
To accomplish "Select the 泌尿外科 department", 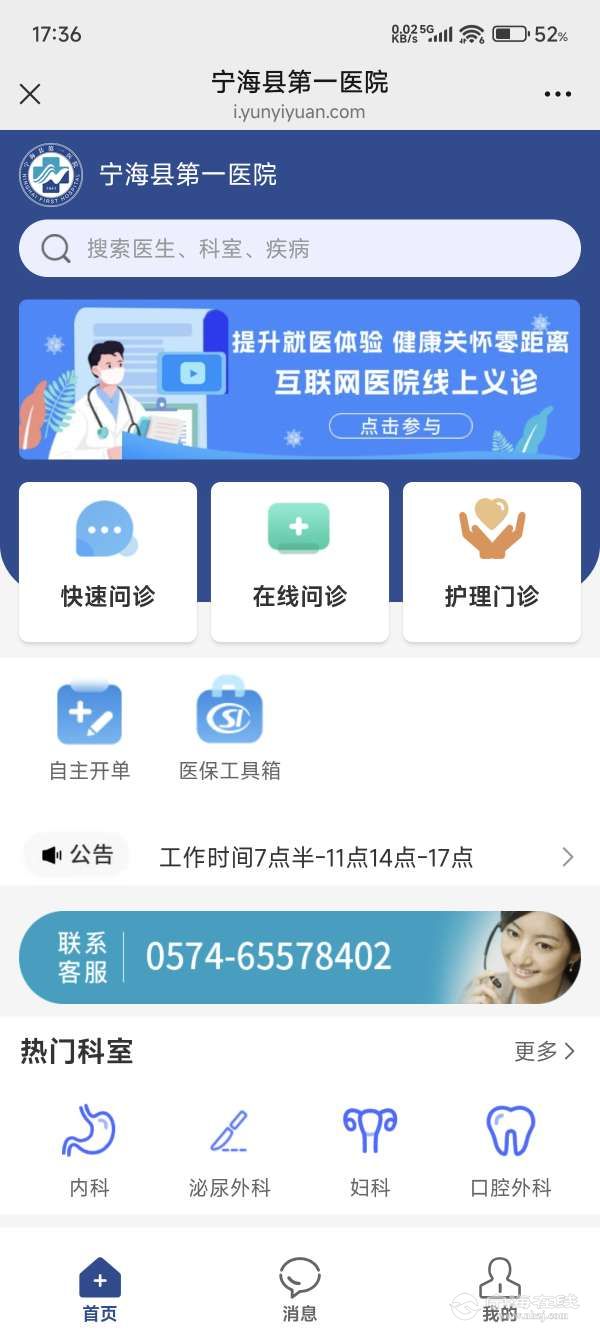I will [x=230, y=1150].
